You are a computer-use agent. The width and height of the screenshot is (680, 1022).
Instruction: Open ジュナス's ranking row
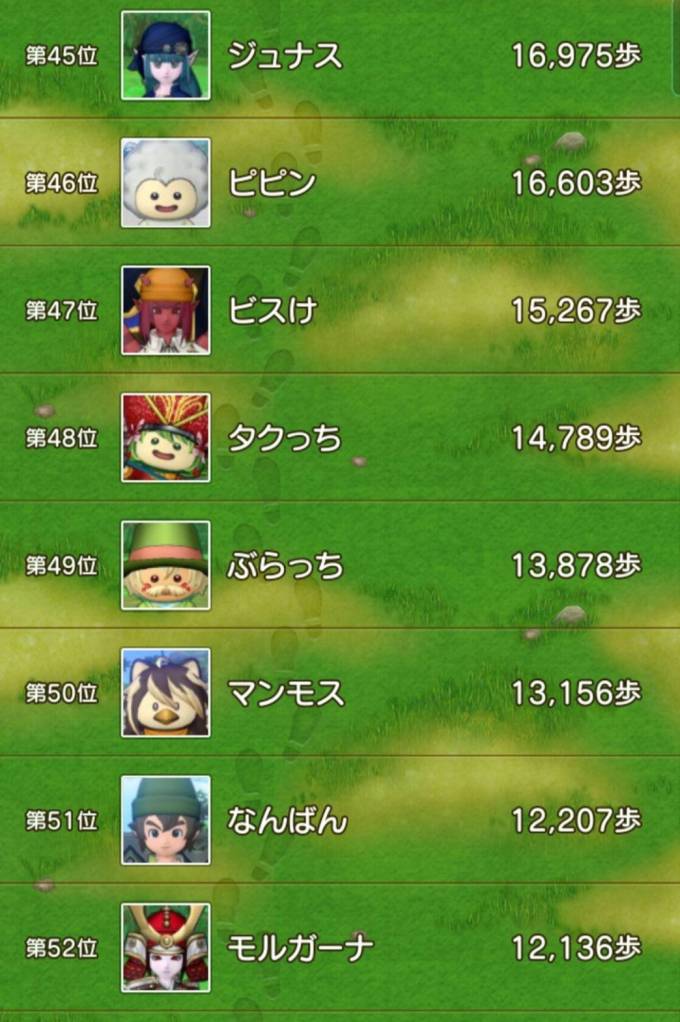(340, 56)
